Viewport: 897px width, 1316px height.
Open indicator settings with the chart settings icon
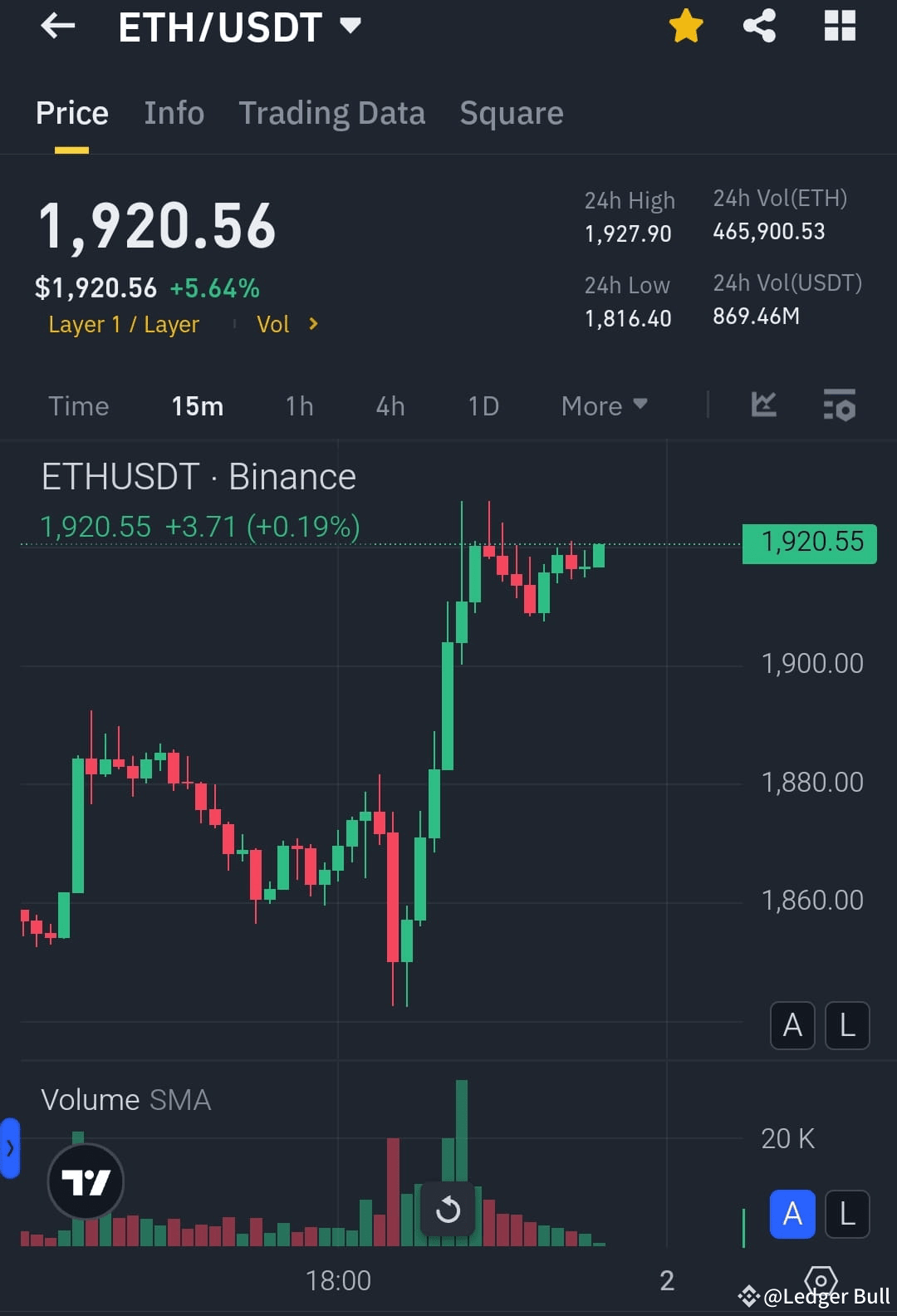pyautogui.click(x=840, y=405)
